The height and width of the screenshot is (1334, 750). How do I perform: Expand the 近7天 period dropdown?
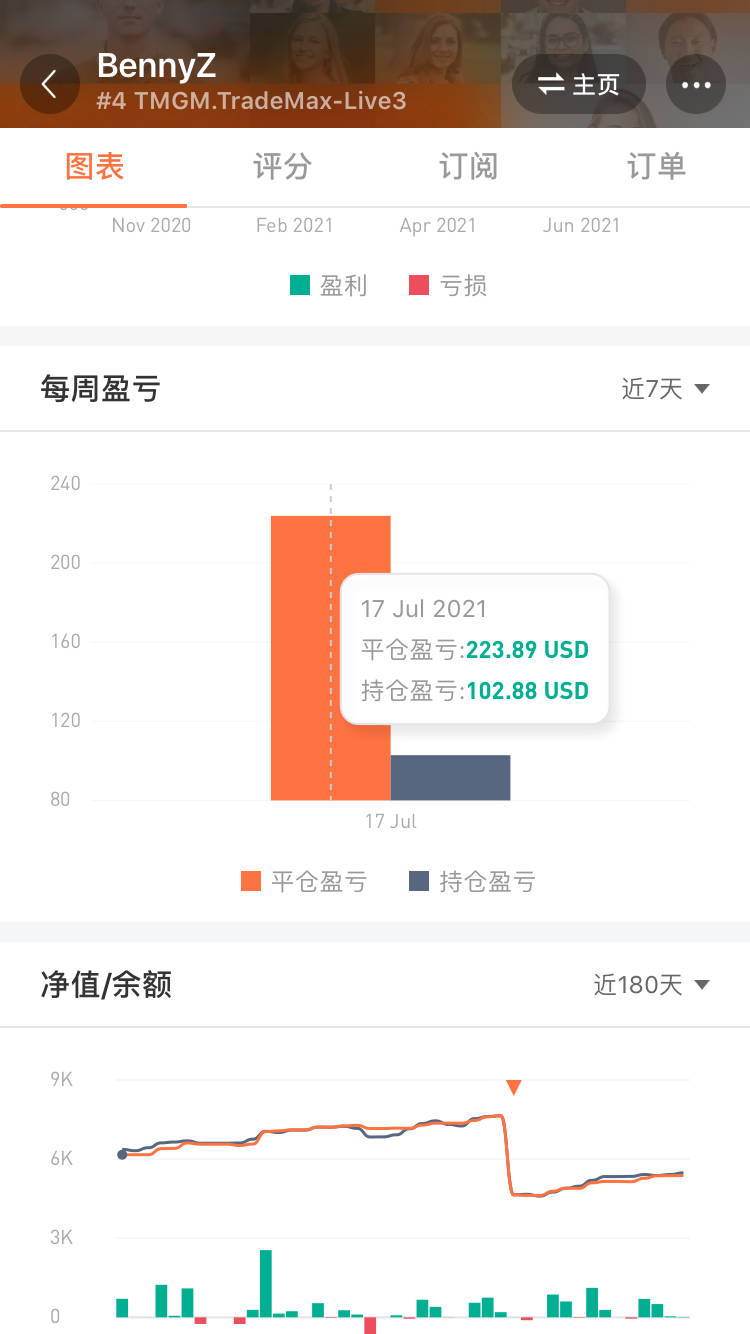click(665, 388)
